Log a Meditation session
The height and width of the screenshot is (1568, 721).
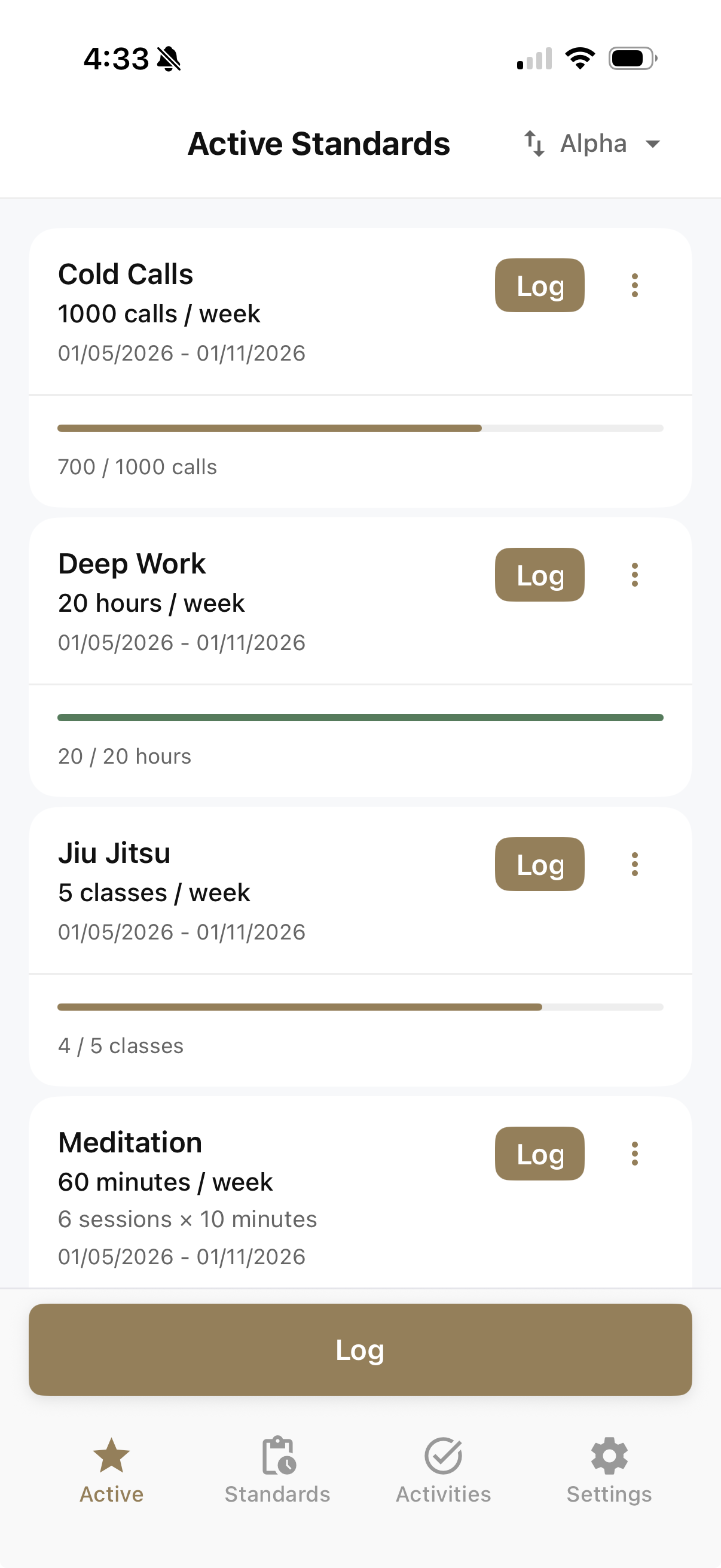[x=539, y=1154]
